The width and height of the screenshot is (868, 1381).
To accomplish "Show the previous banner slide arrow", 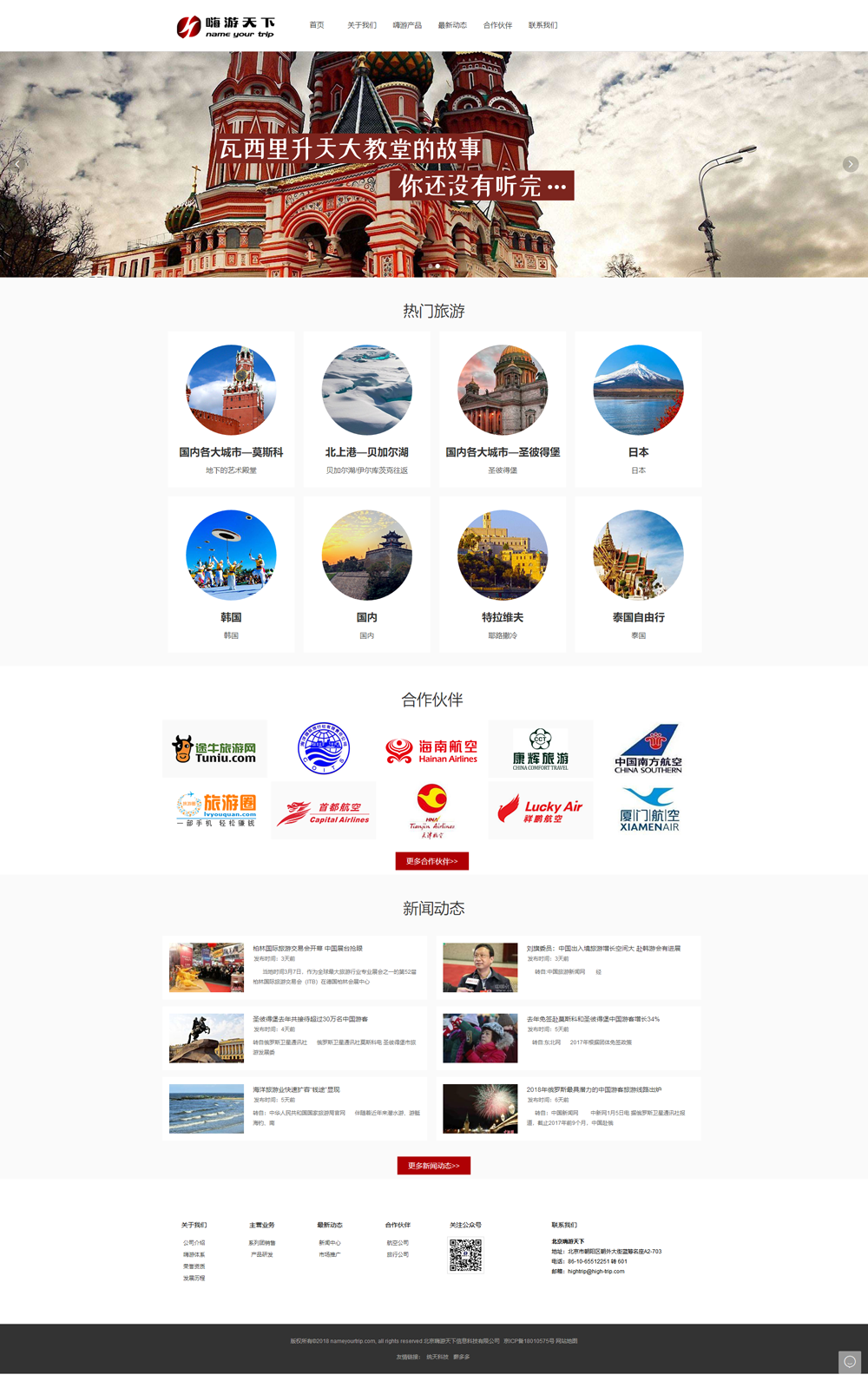I will point(17,164).
